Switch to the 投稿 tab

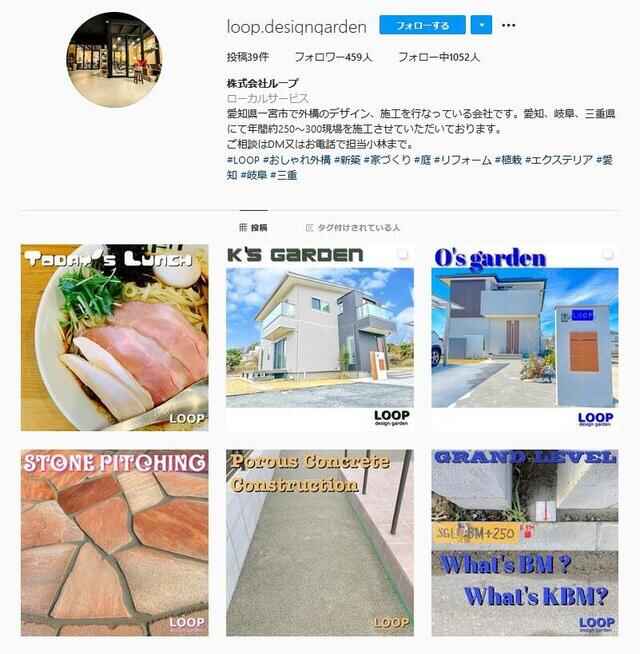tap(254, 227)
